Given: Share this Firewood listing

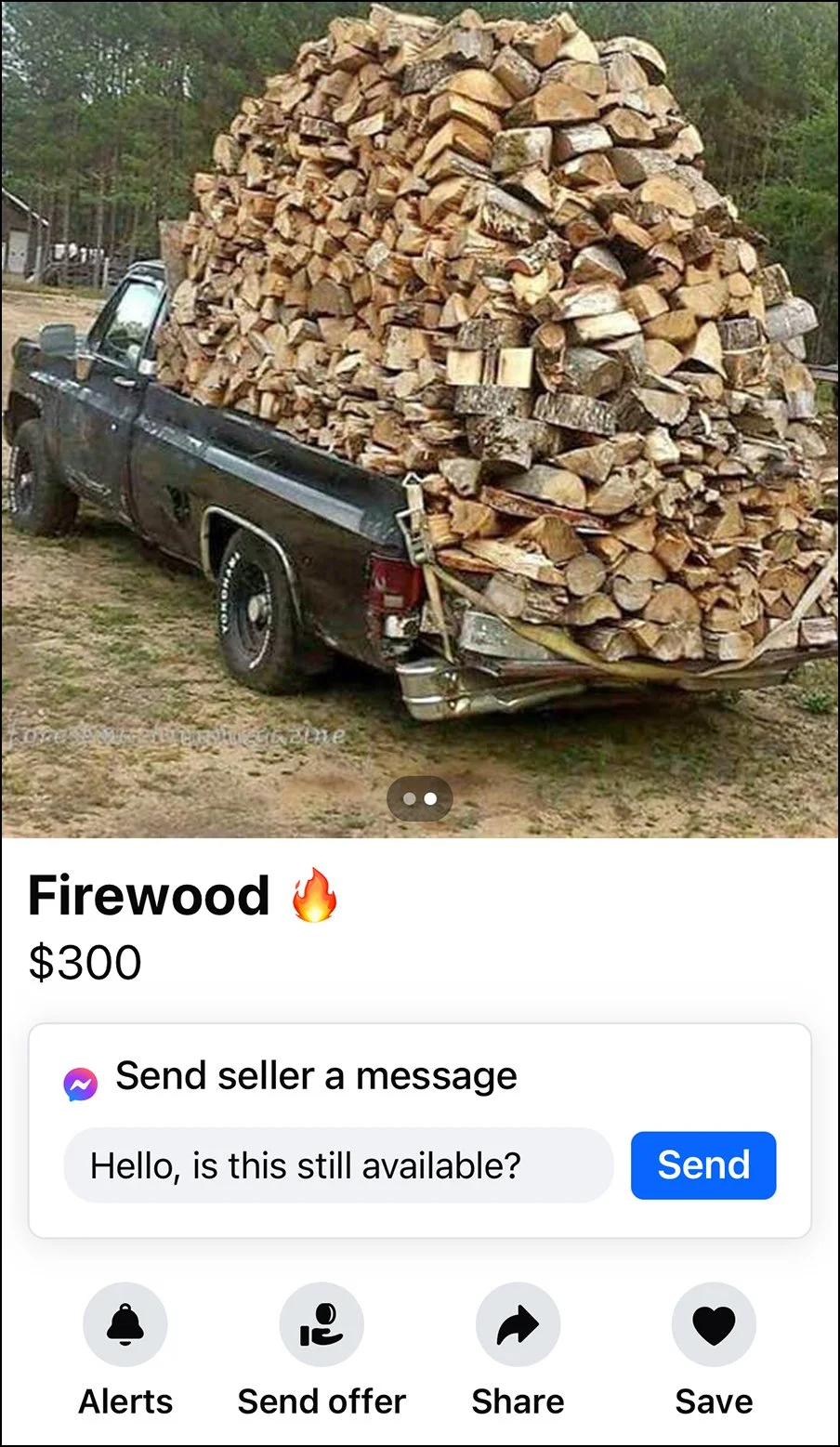Looking at the screenshot, I should coord(518,1325).
